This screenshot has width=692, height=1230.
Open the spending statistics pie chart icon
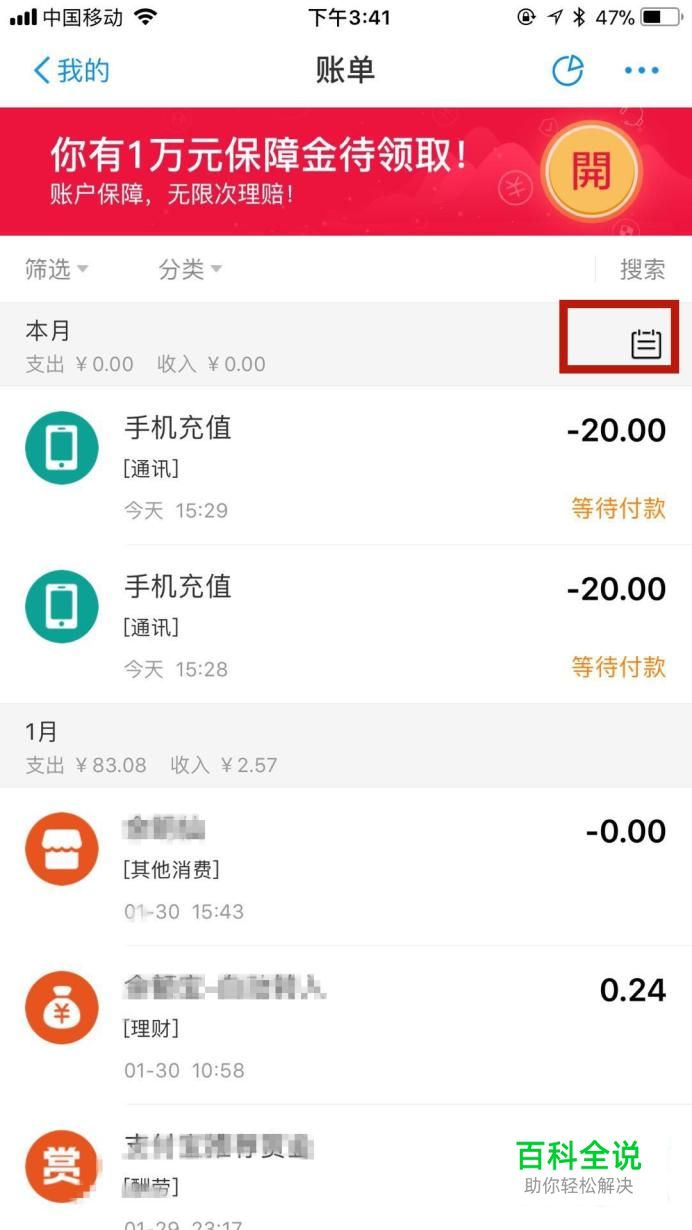pyautogui.click(x=568, y=71)
